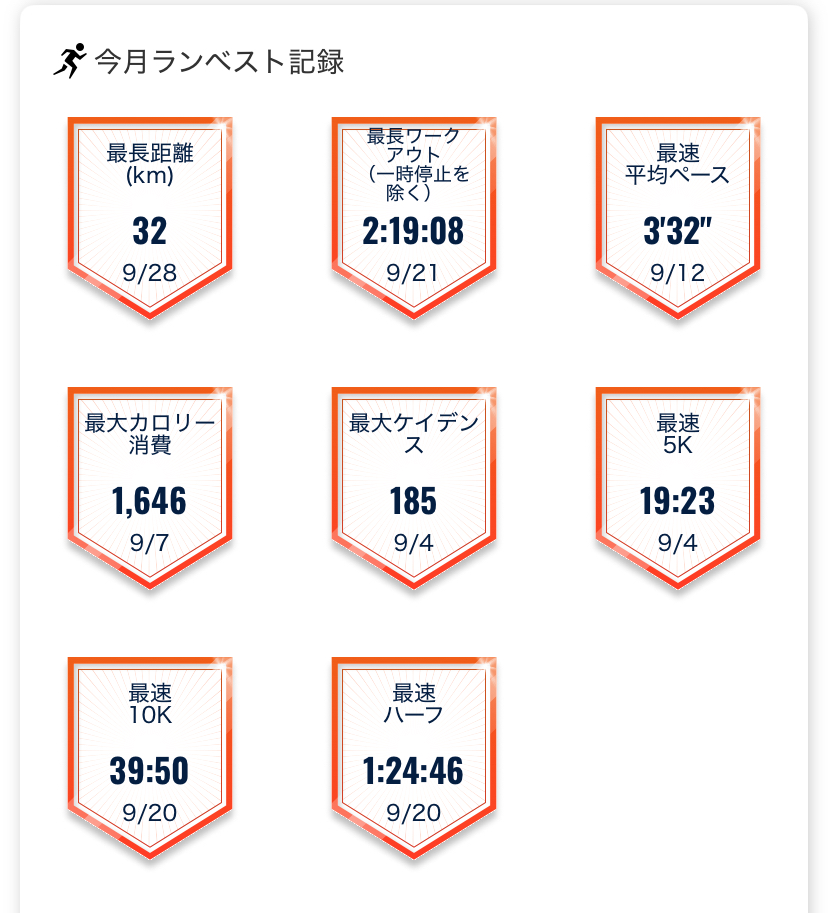View the 最長ワークアウト 2:19:08 badge
Viewport: 828px width, 913px height.
(x=414, y=215)
